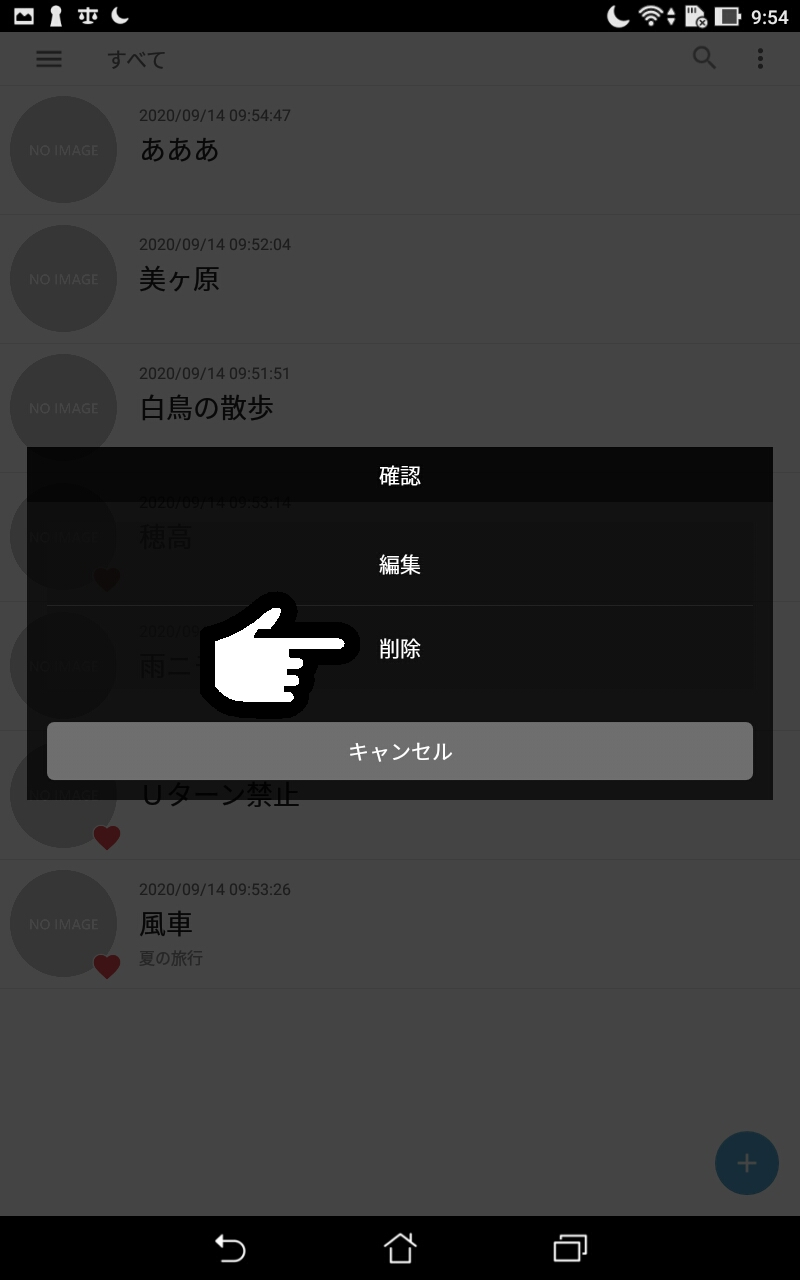This screenshot has height=1280, width=800.
Task: Select 編集 in the confirmation dialog
Action: (x=400, y=564)
